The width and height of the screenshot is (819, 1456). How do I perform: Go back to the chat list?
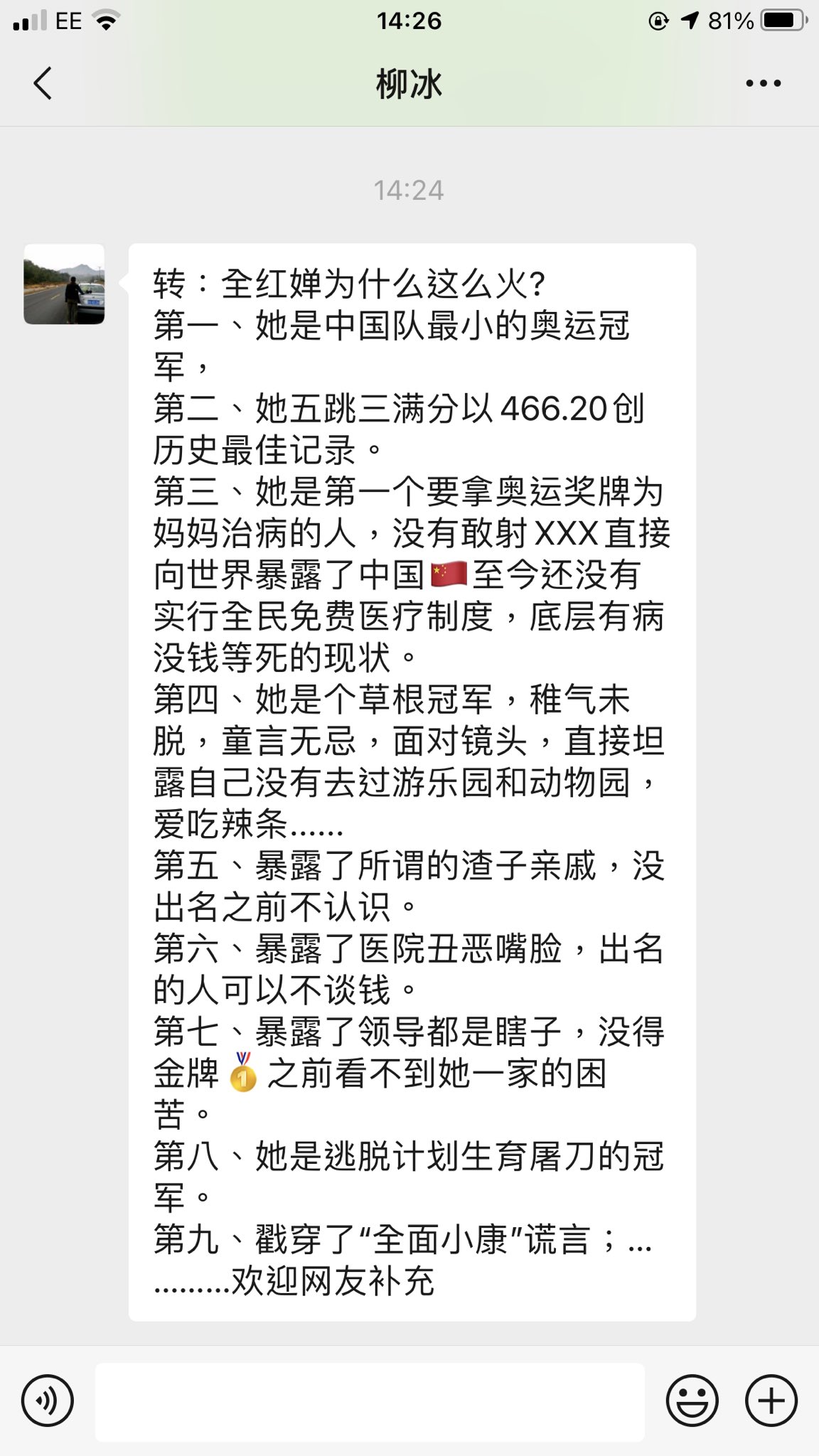pyautogui.click(x=43, y=83)
